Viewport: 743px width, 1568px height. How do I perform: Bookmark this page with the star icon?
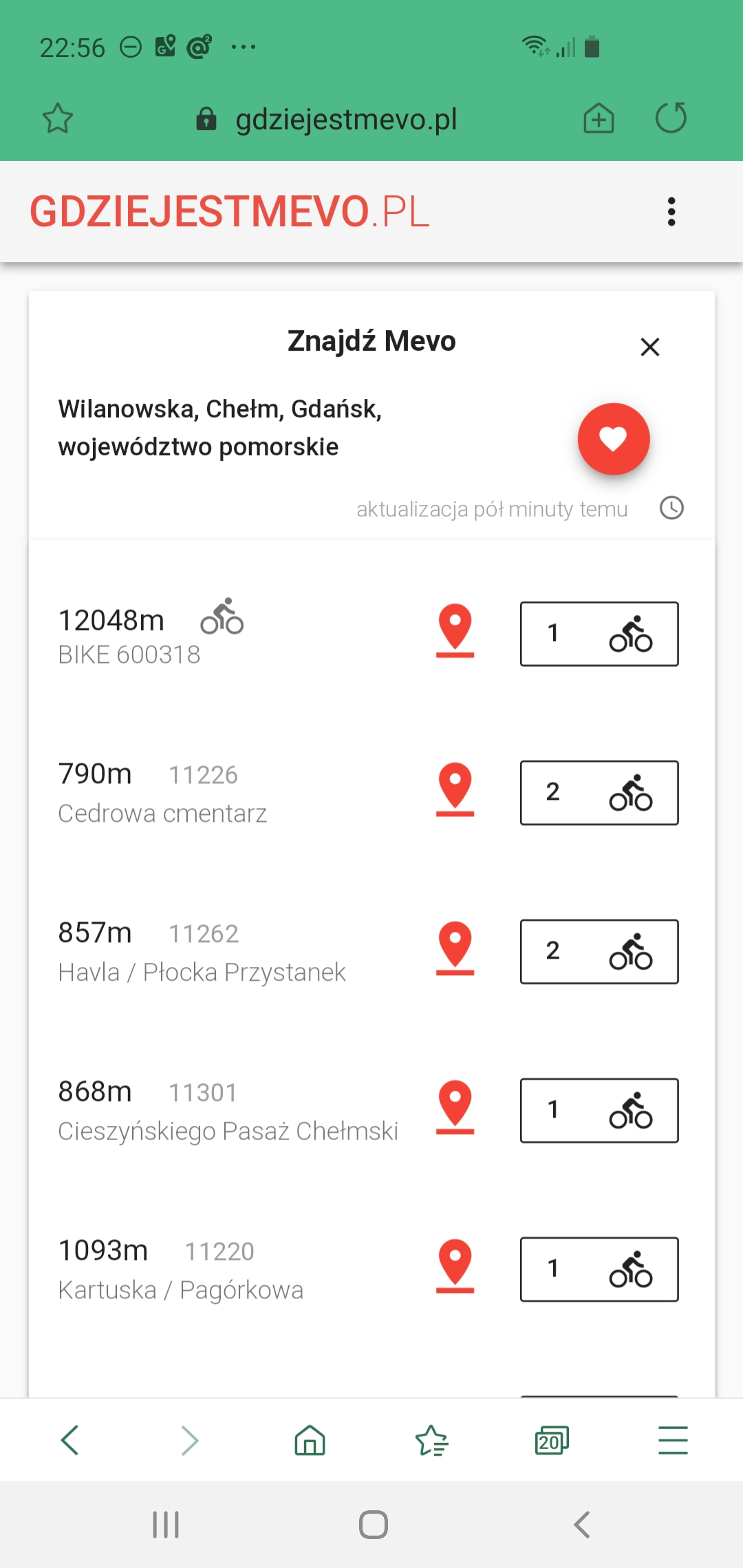click(x=58, y=118)
